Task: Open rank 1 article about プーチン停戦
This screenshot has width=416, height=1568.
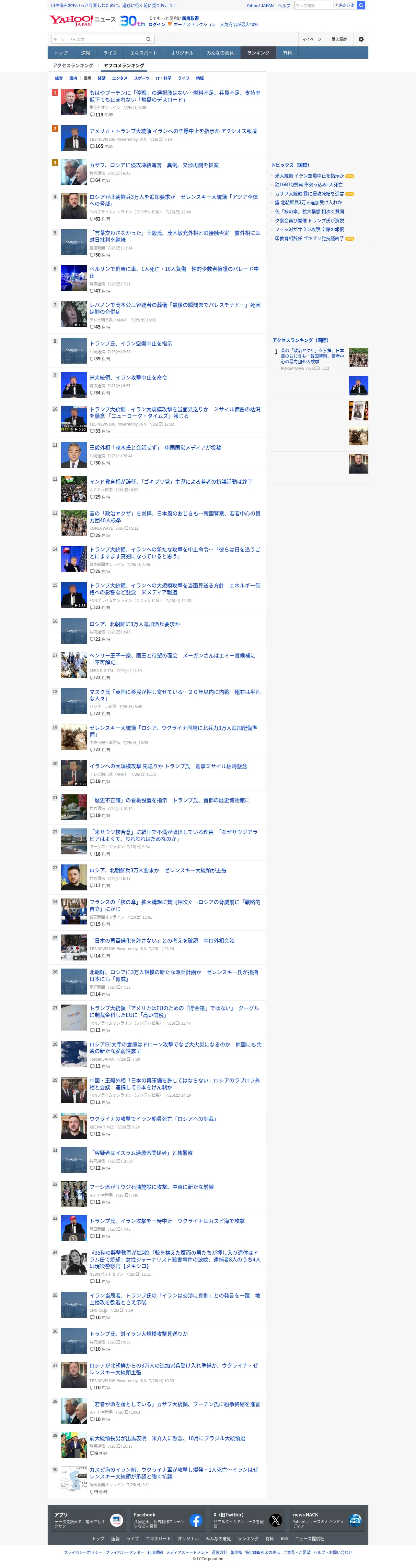Action: (175, 96)
